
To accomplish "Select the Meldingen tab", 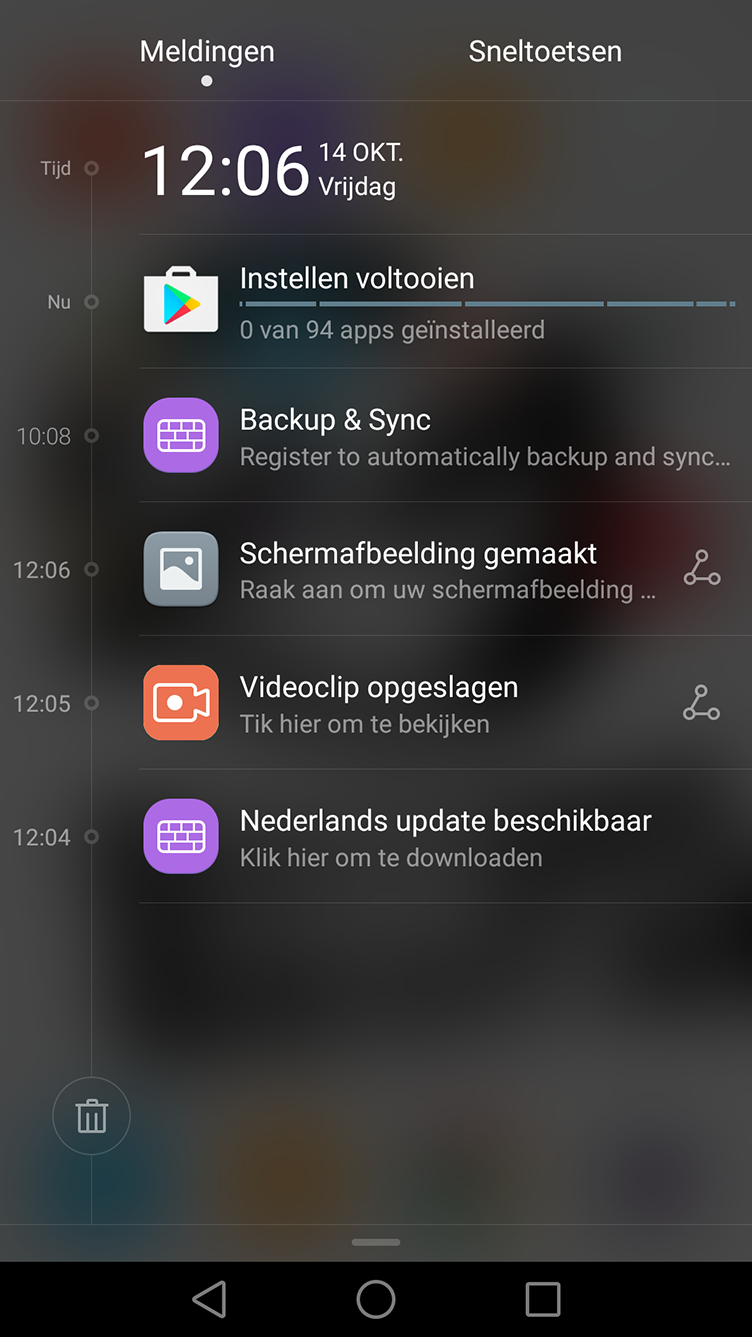I will pos(207,51).
